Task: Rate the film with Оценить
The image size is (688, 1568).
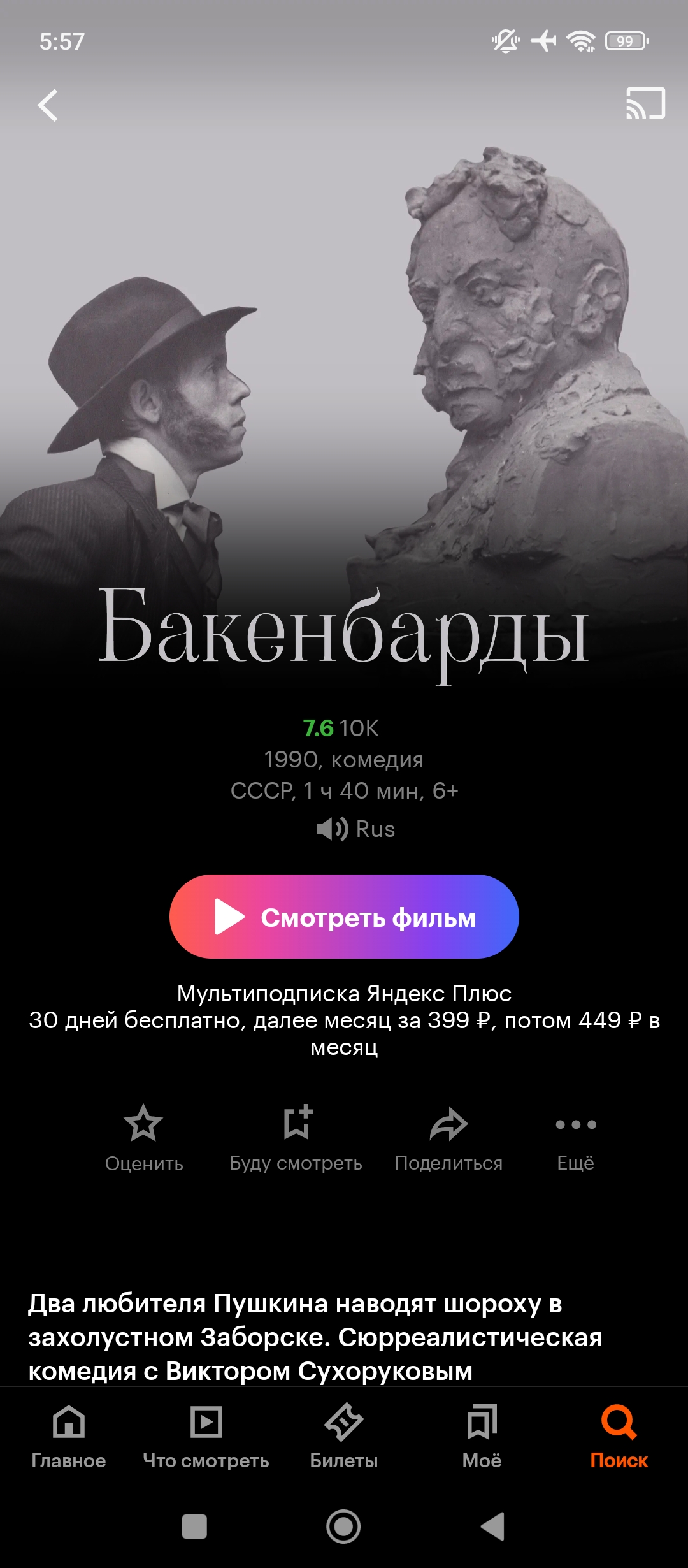Action: [x=144, y=1138]
